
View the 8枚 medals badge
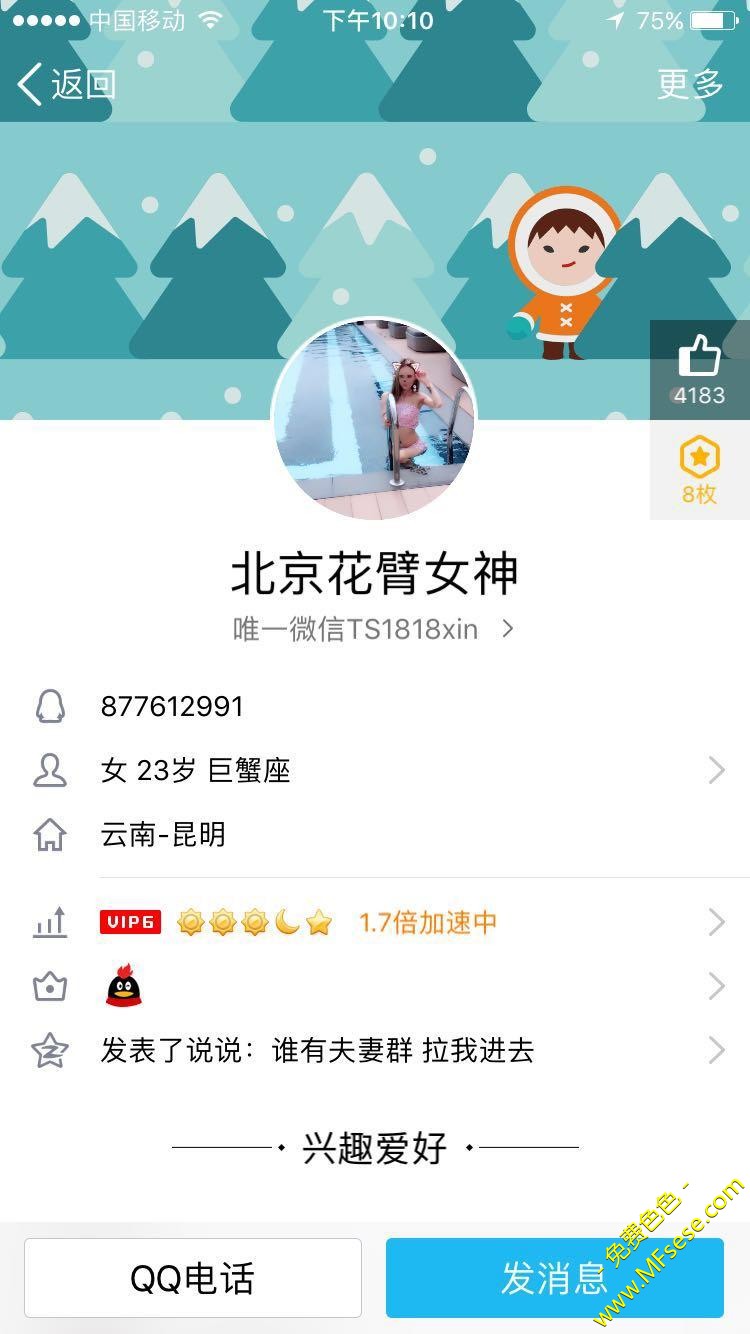click(699, 470)
